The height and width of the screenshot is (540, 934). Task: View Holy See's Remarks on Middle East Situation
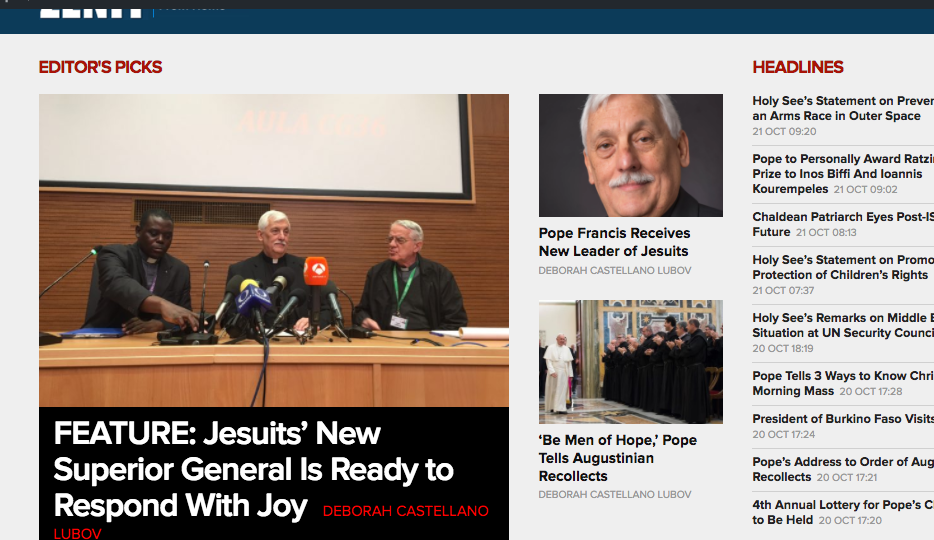(x=842, y=325)
